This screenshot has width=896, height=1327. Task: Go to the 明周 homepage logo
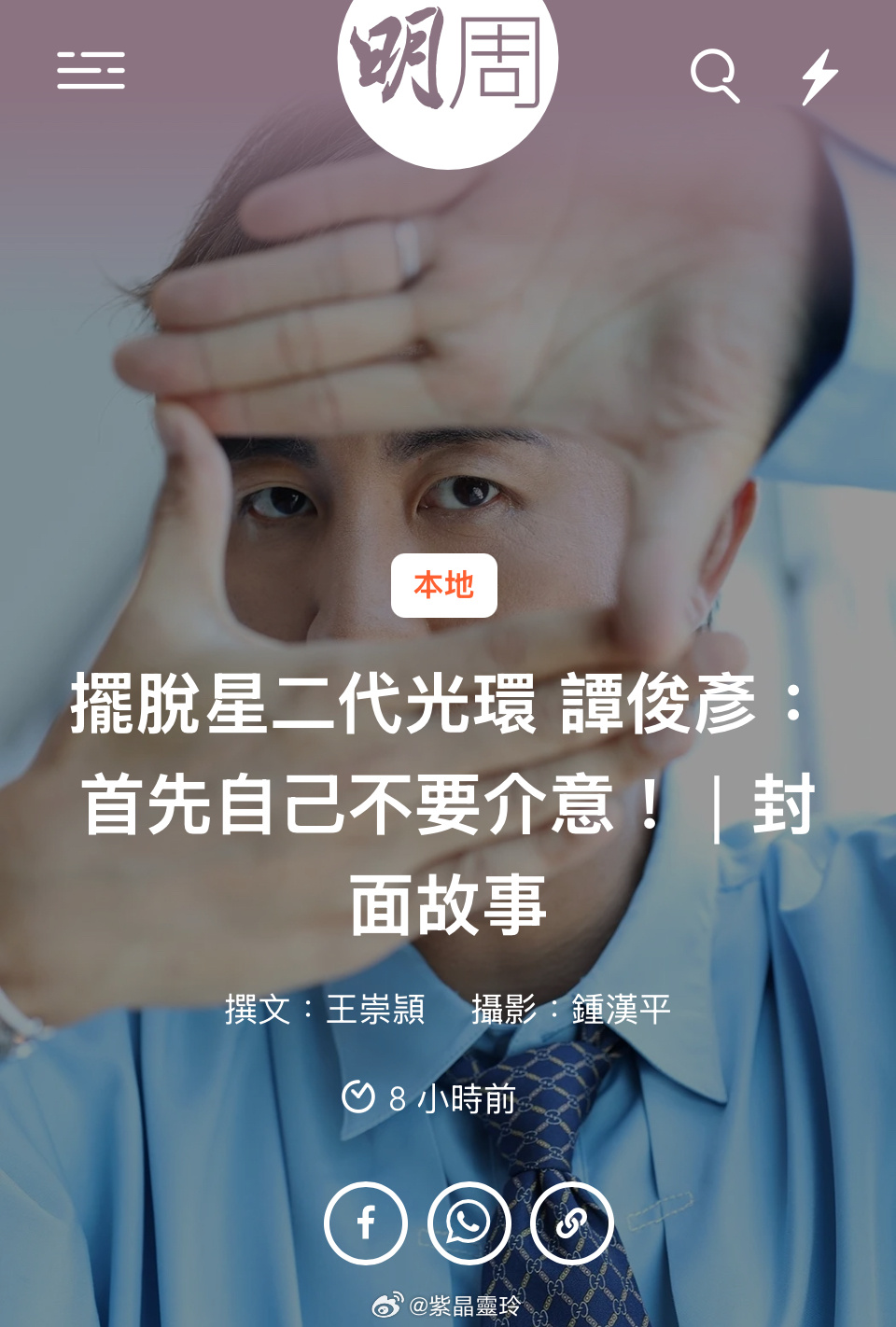(x=447, y=65)
